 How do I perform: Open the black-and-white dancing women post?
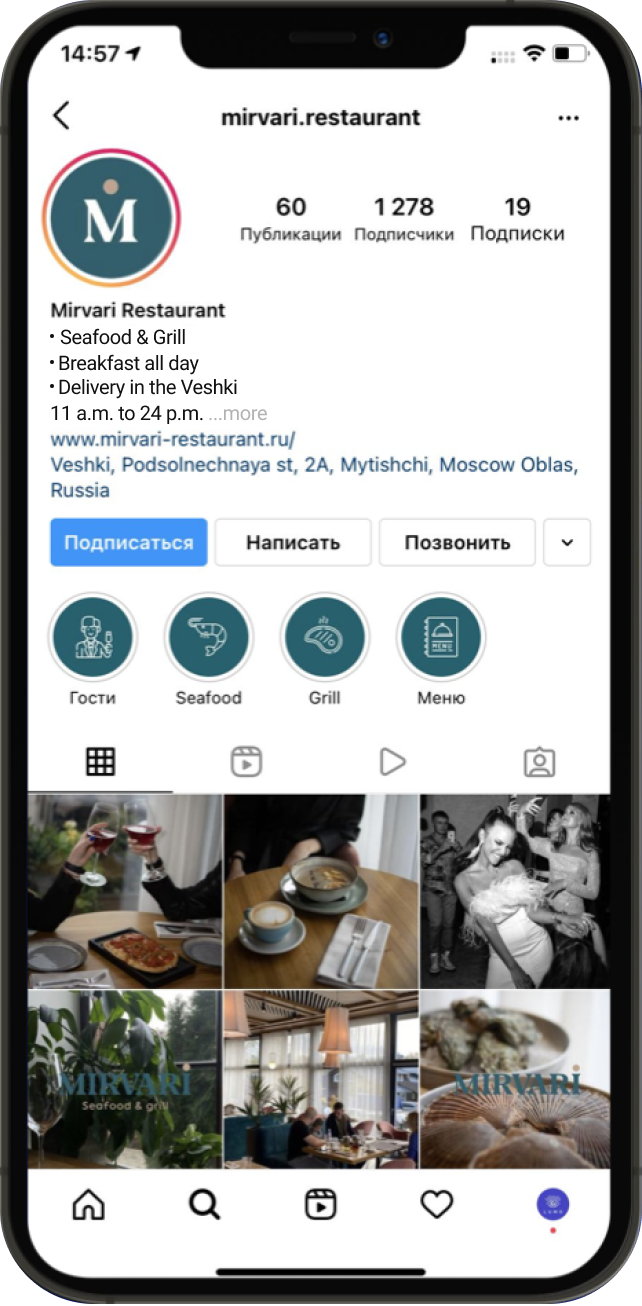(x=515, y=890)
